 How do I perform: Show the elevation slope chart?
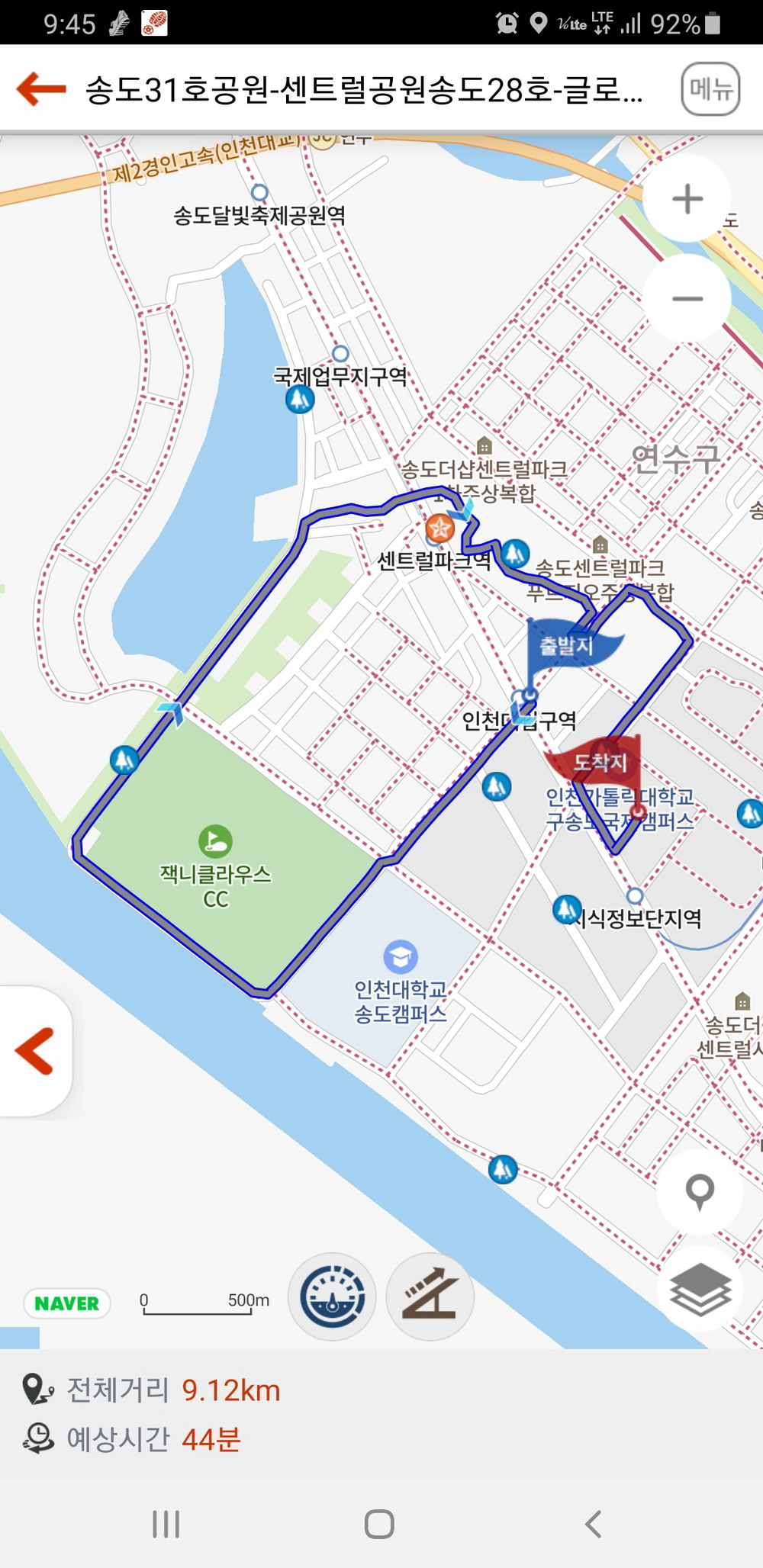(x=430, y=1296)
